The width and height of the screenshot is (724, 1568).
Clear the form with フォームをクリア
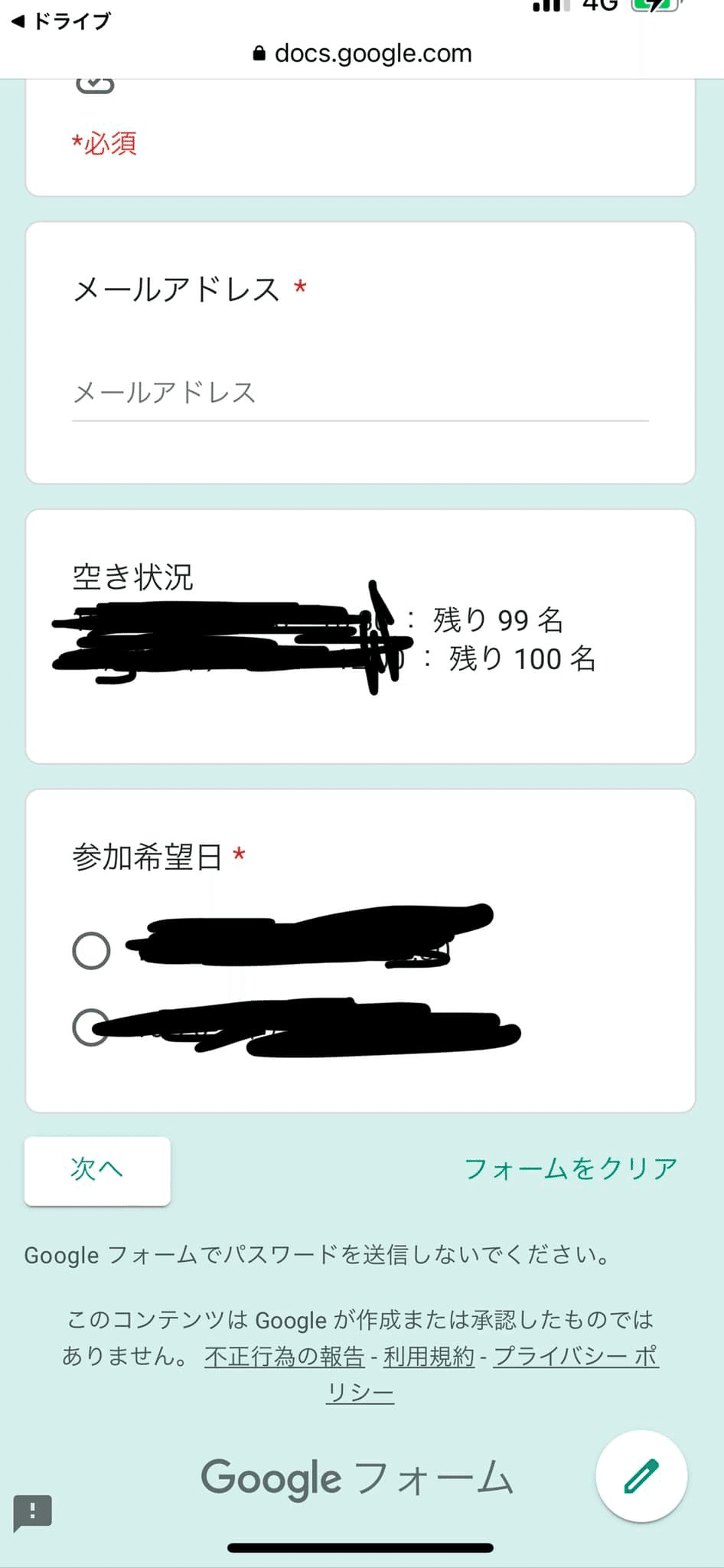(x=571, y=1168)
